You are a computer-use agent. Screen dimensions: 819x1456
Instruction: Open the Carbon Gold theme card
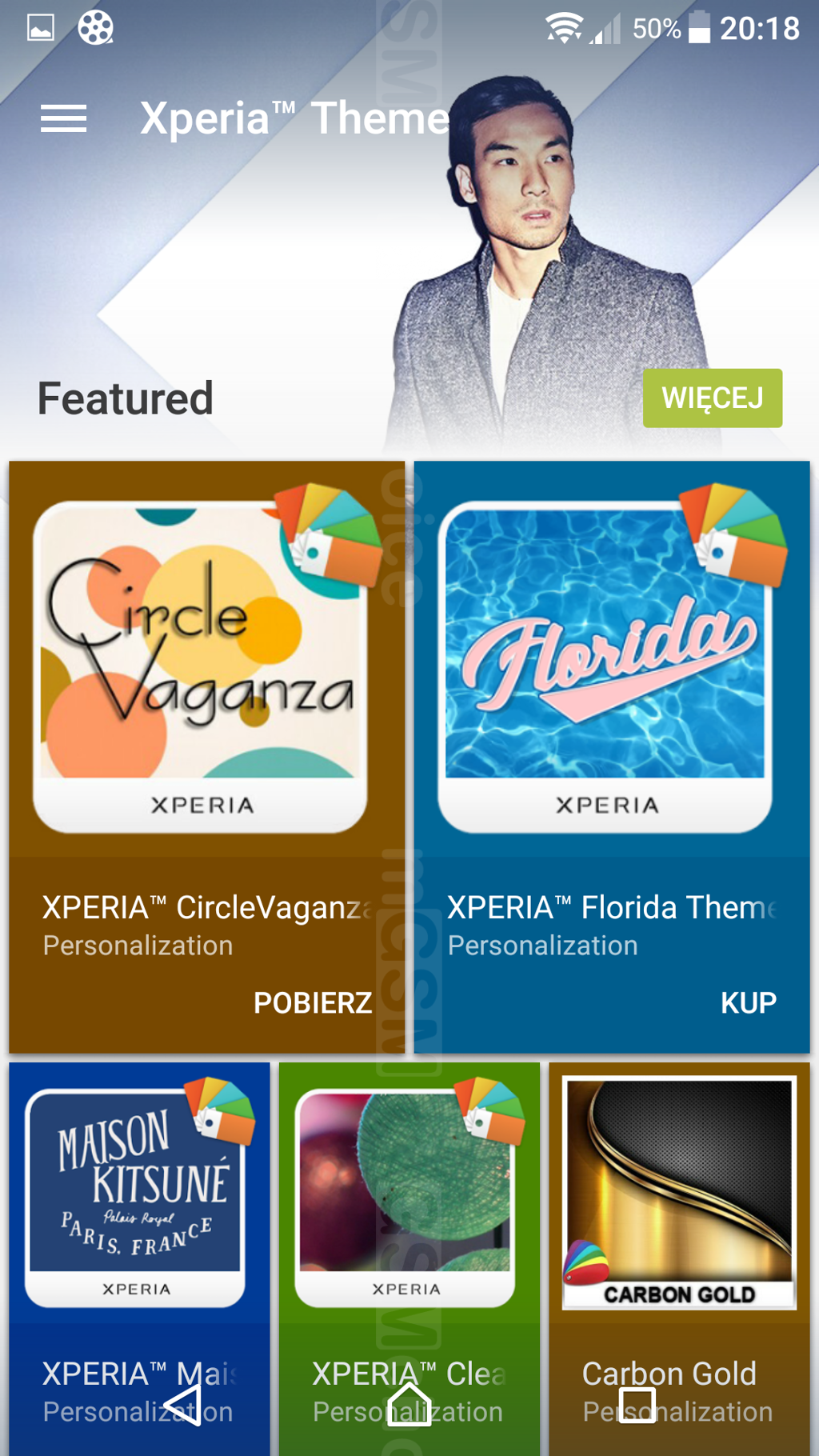(680, 1200)
